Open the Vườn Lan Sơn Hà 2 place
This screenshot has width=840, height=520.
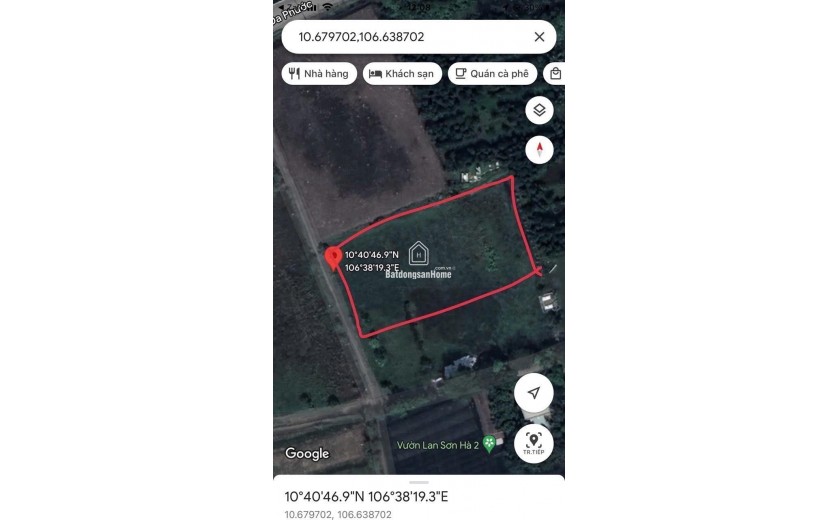pos(489,442)
